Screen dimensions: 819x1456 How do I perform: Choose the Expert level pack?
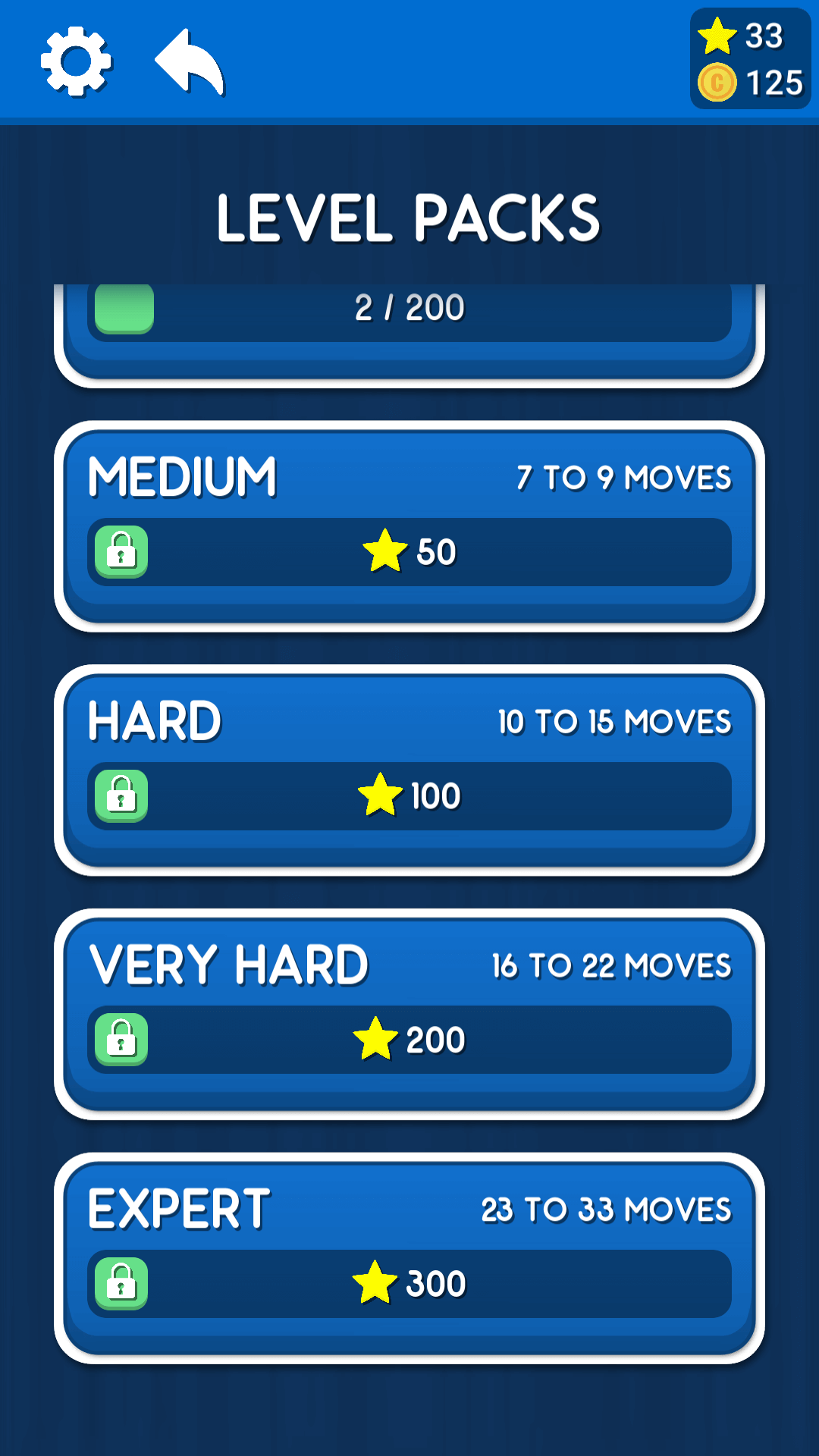409,1259
